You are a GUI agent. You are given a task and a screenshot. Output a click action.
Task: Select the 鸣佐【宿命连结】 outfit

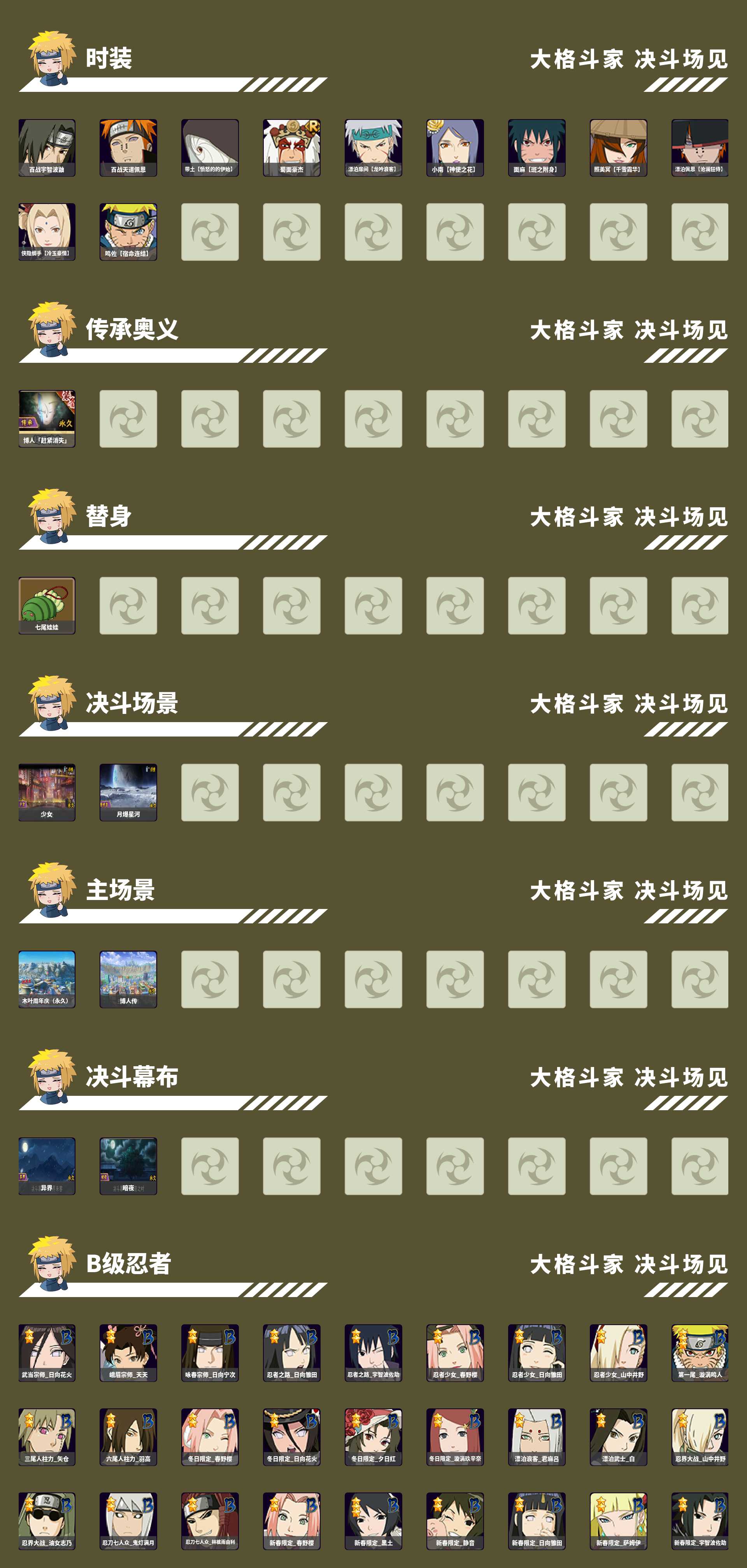(128, 231)
